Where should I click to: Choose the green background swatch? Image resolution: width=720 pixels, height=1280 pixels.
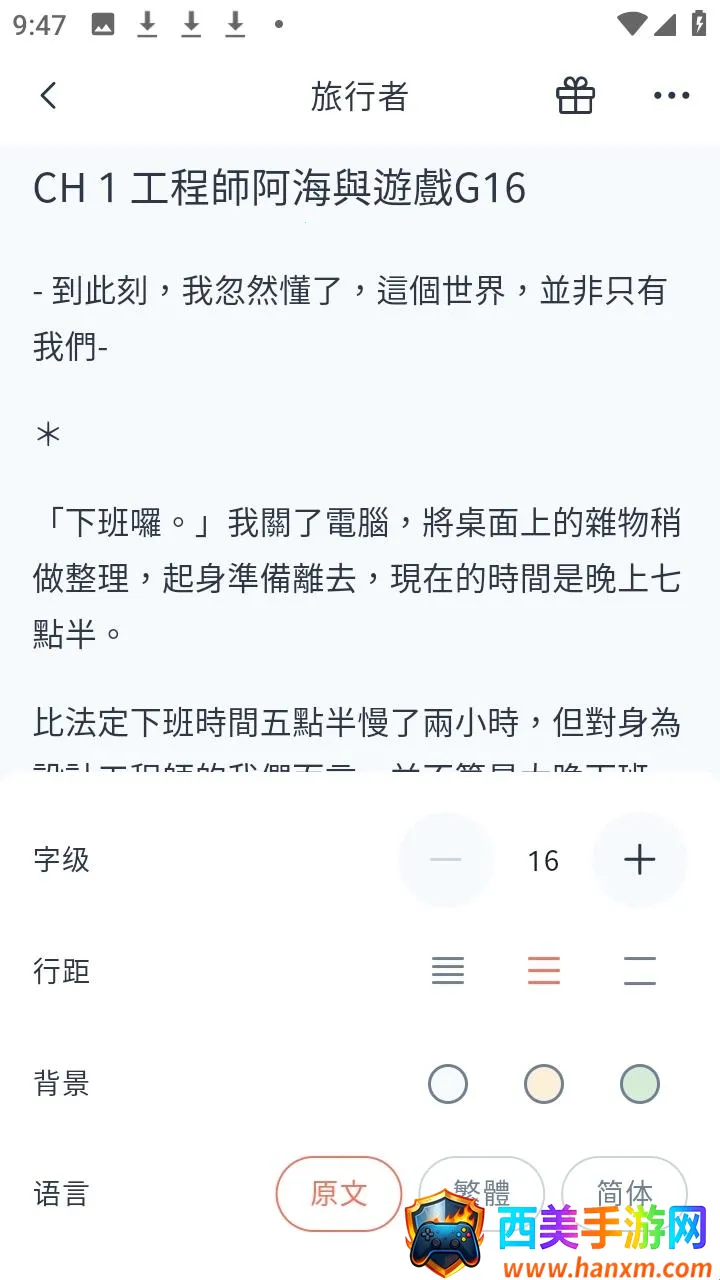(x=639, y=1083)
